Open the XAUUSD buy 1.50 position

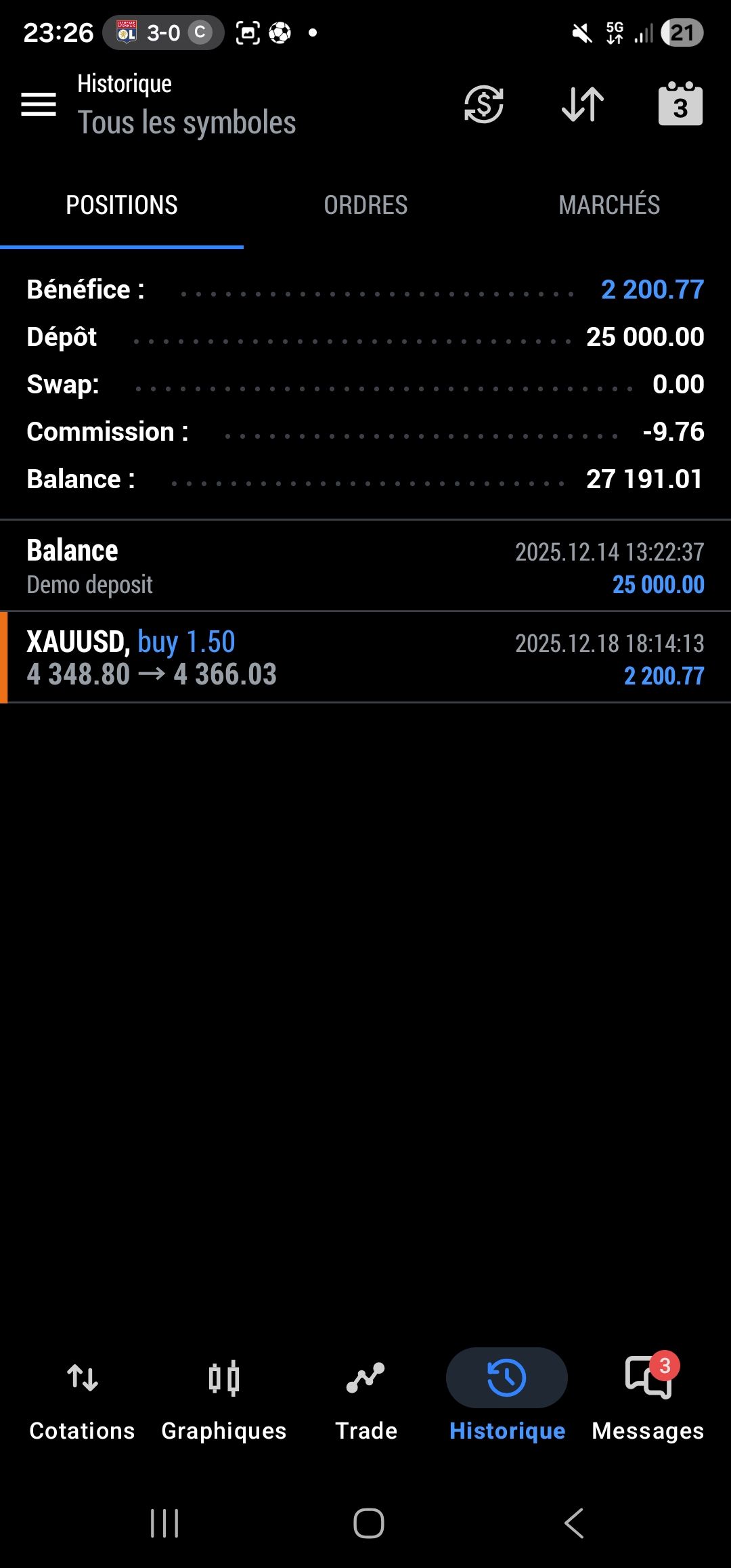tap(365, 657)
